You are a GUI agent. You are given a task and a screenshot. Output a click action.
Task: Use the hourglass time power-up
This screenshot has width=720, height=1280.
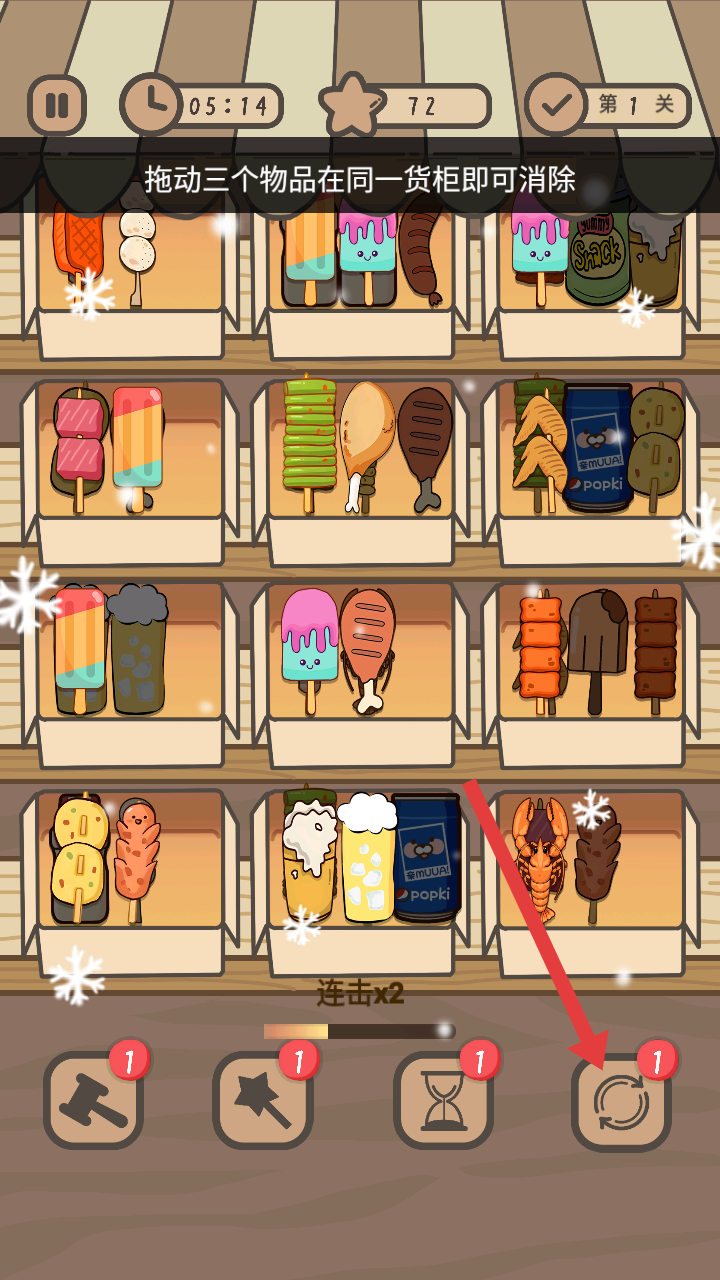443,1100
